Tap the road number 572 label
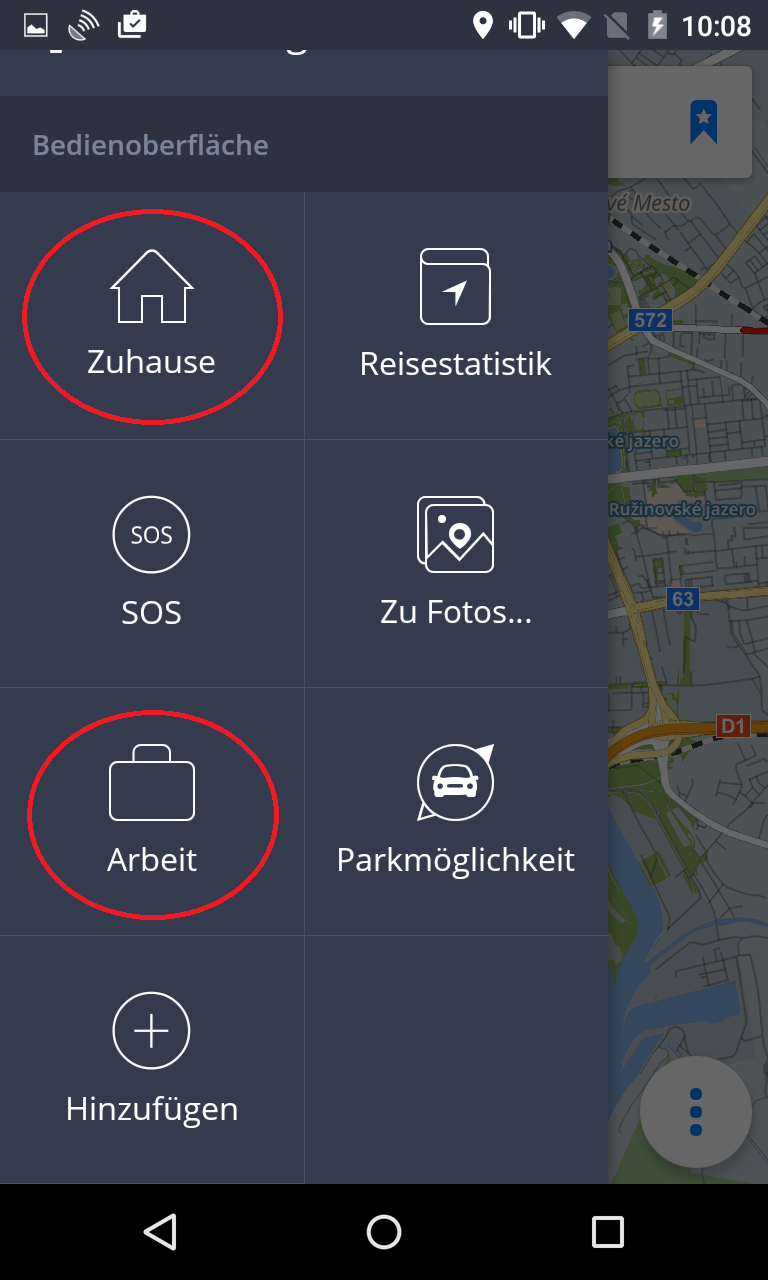This screenshot has height=1280, width=768. click(651, 320)
